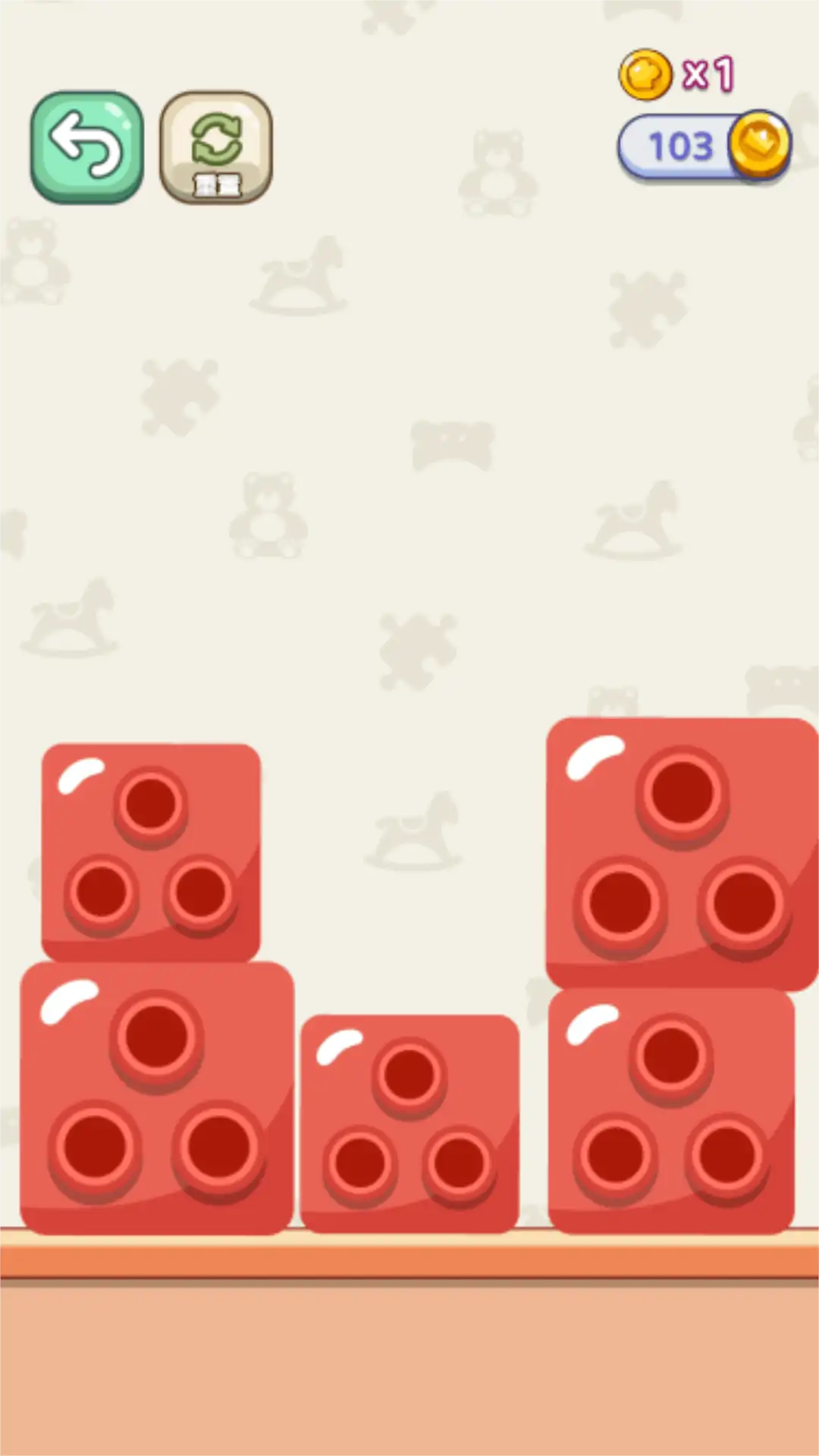Tap the large red block on top right
The height and width of the screenshot is (1456, 819).
click(682, 853)
